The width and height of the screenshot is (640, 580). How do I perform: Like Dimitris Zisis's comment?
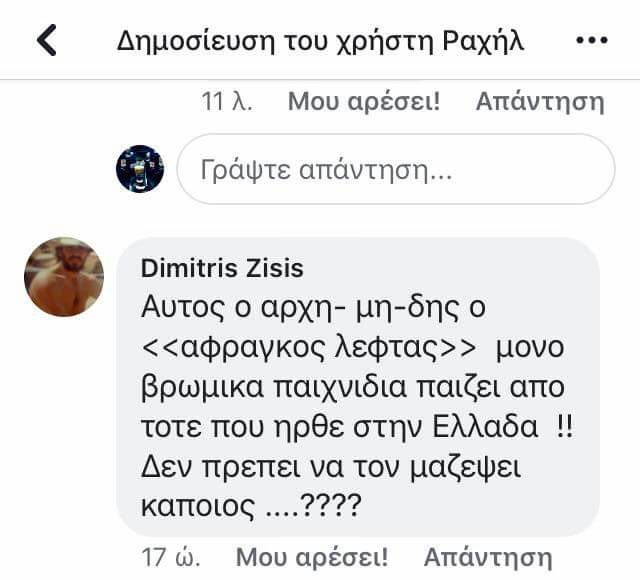point(312,557)
